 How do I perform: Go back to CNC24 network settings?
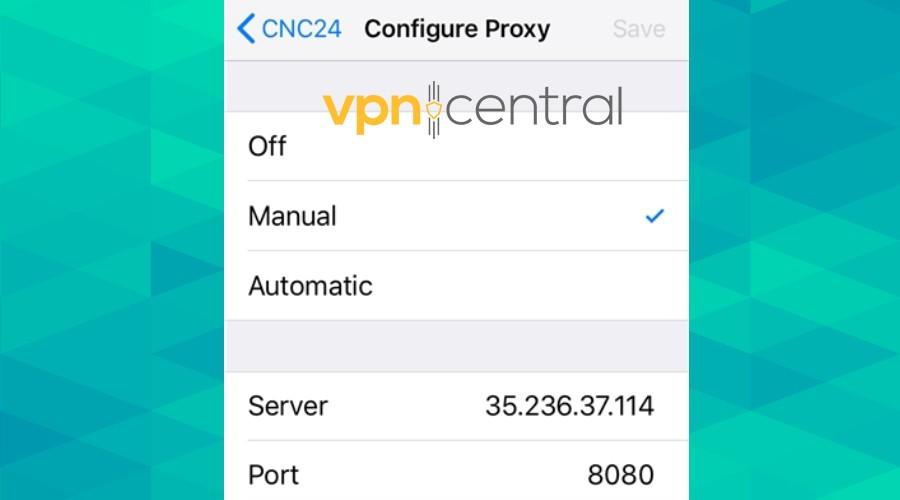(x=290, y=29)
